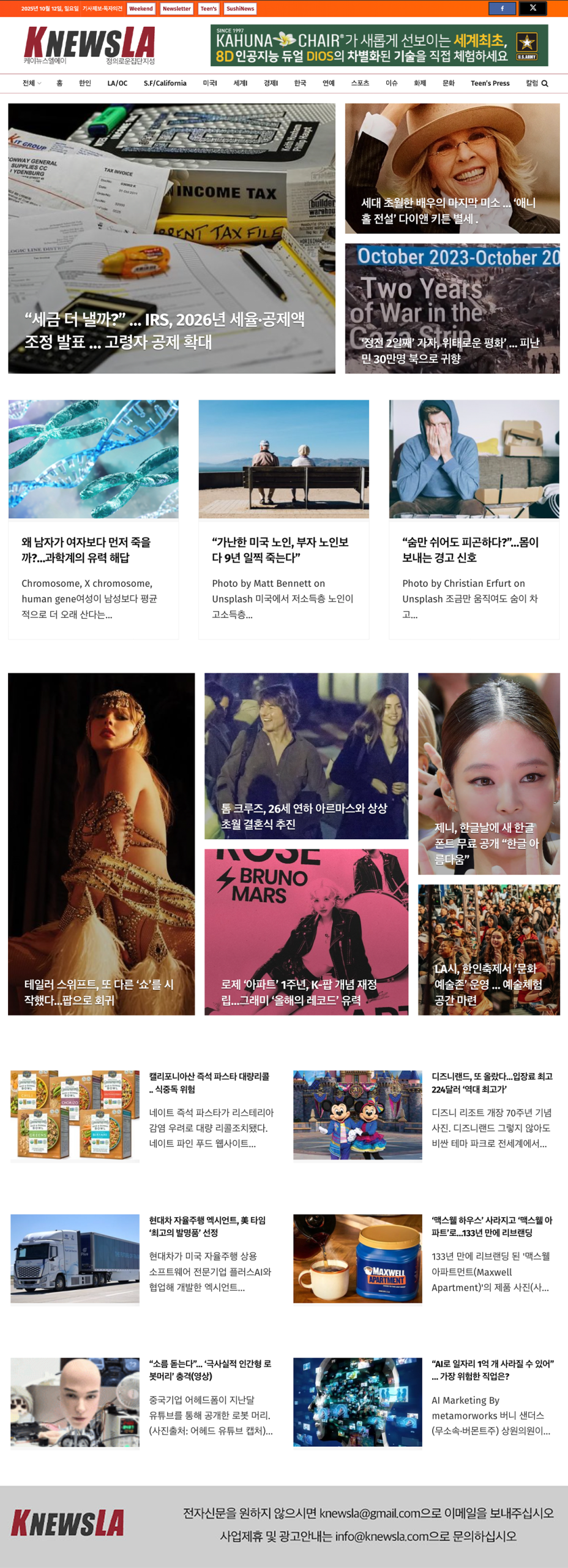Open the Newsletter button
568x1568 pixels.
pyautogui.click(x=176, y=9)
